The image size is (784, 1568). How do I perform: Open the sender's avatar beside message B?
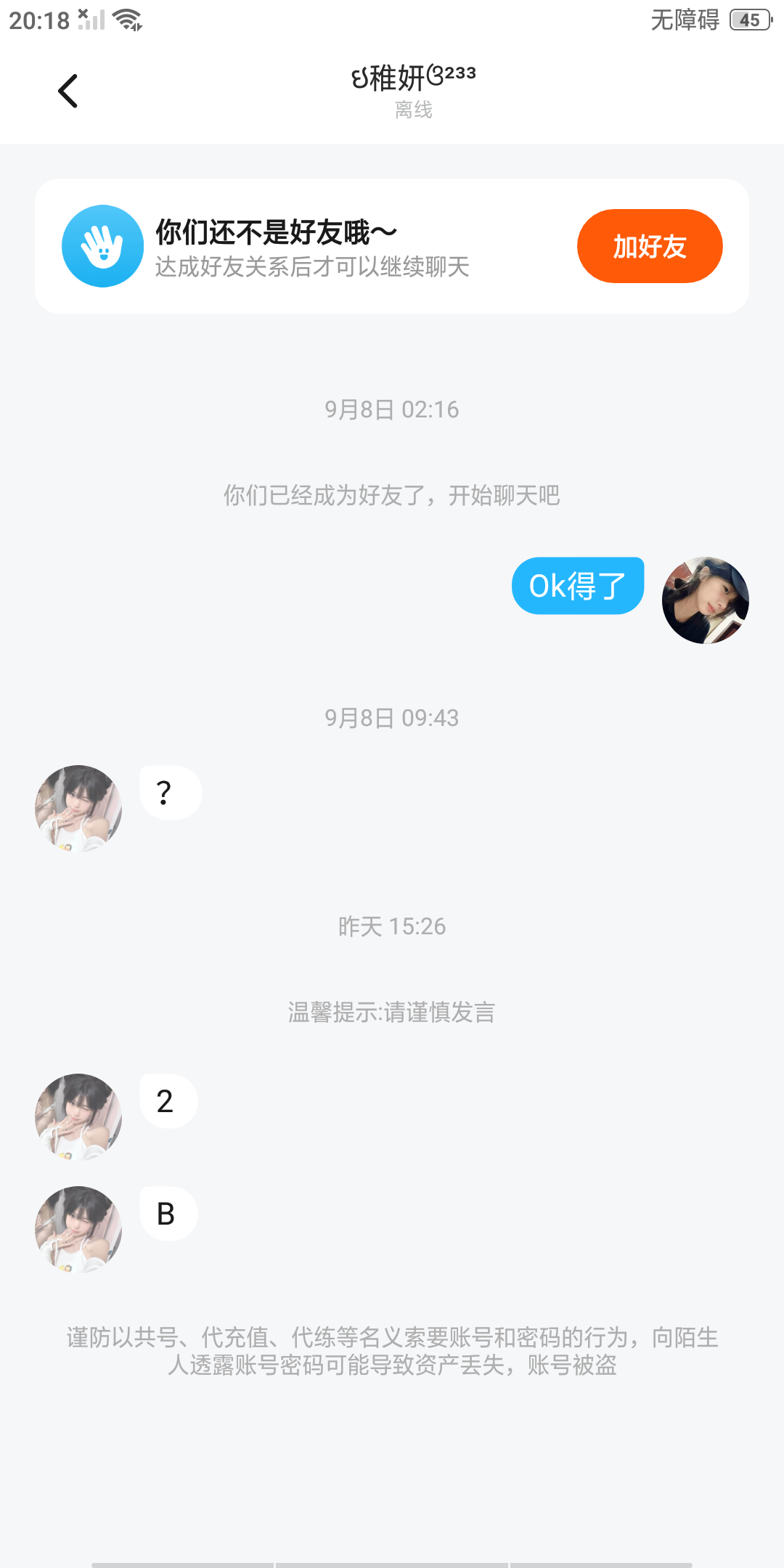click(78, 1229)
